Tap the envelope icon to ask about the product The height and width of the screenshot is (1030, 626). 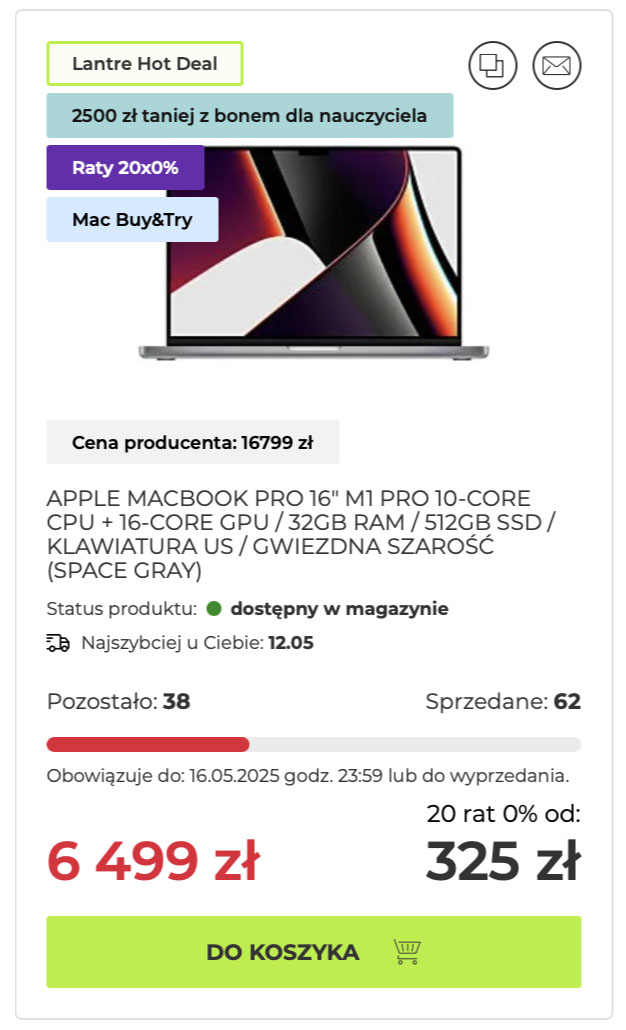pyautogui.click(x=556, y=66)
